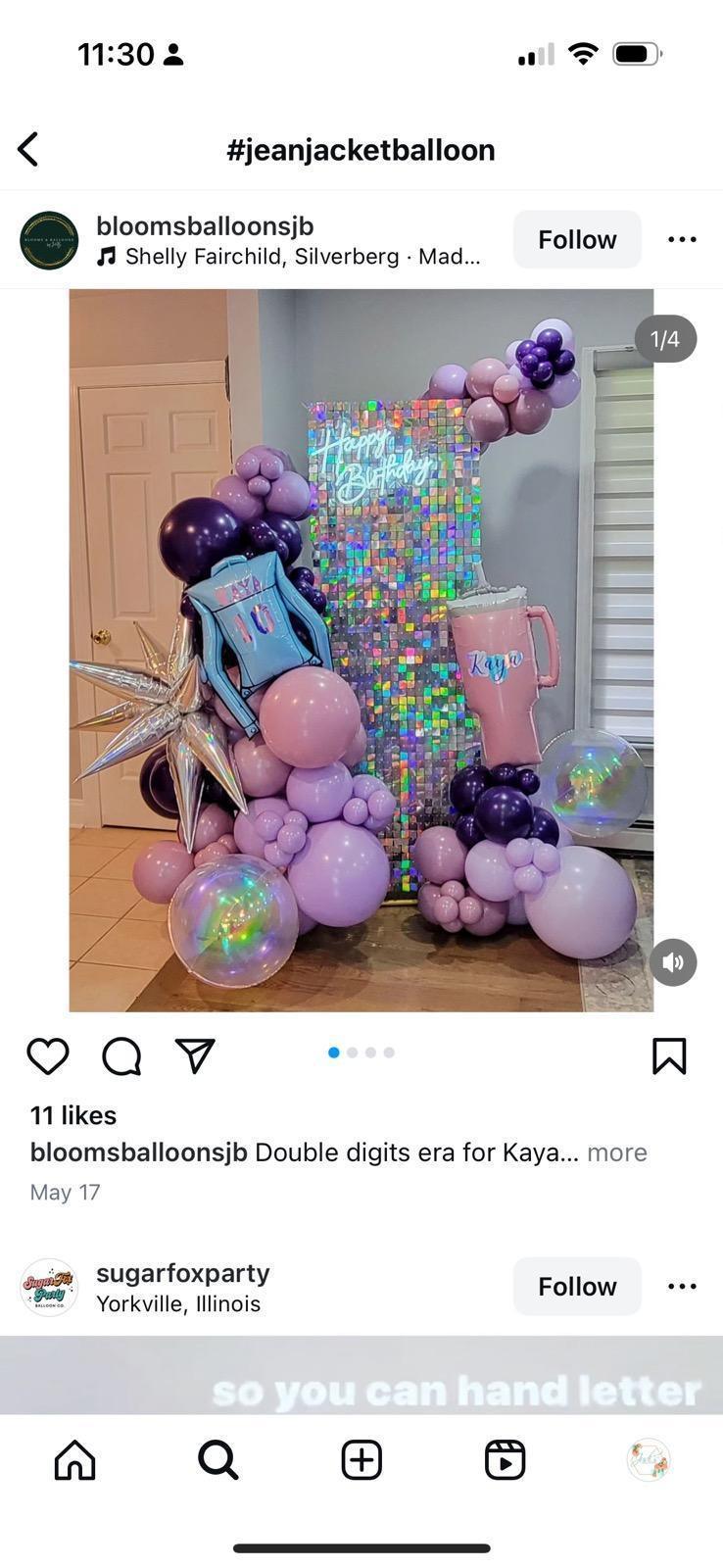The width and height of the screenshot is (723, 1568).
Task: Bookmark the bloomsballoonsjb post
Action: coord(669,1056)
